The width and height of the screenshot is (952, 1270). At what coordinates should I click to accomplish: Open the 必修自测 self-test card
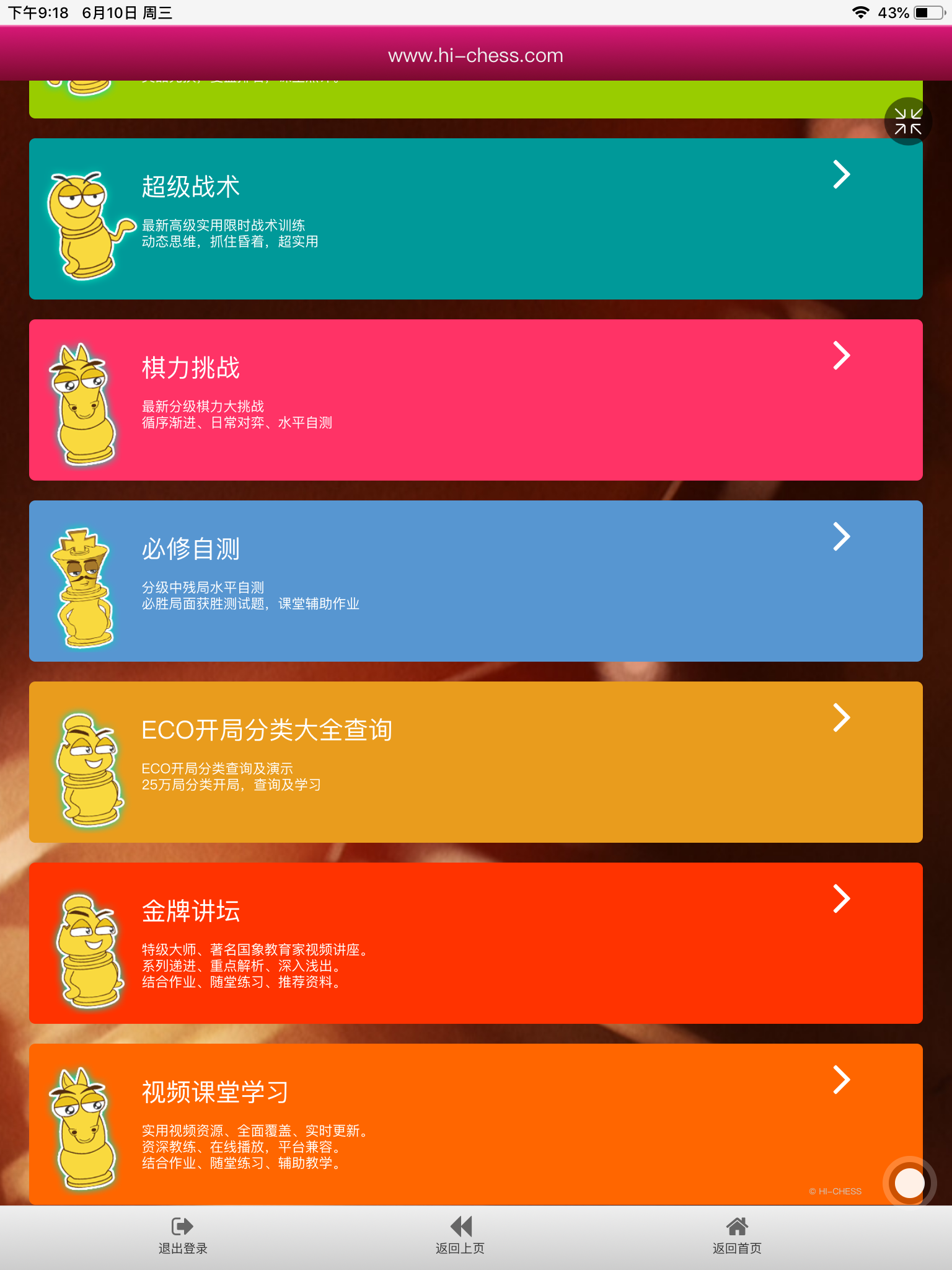tap(475, 581)
